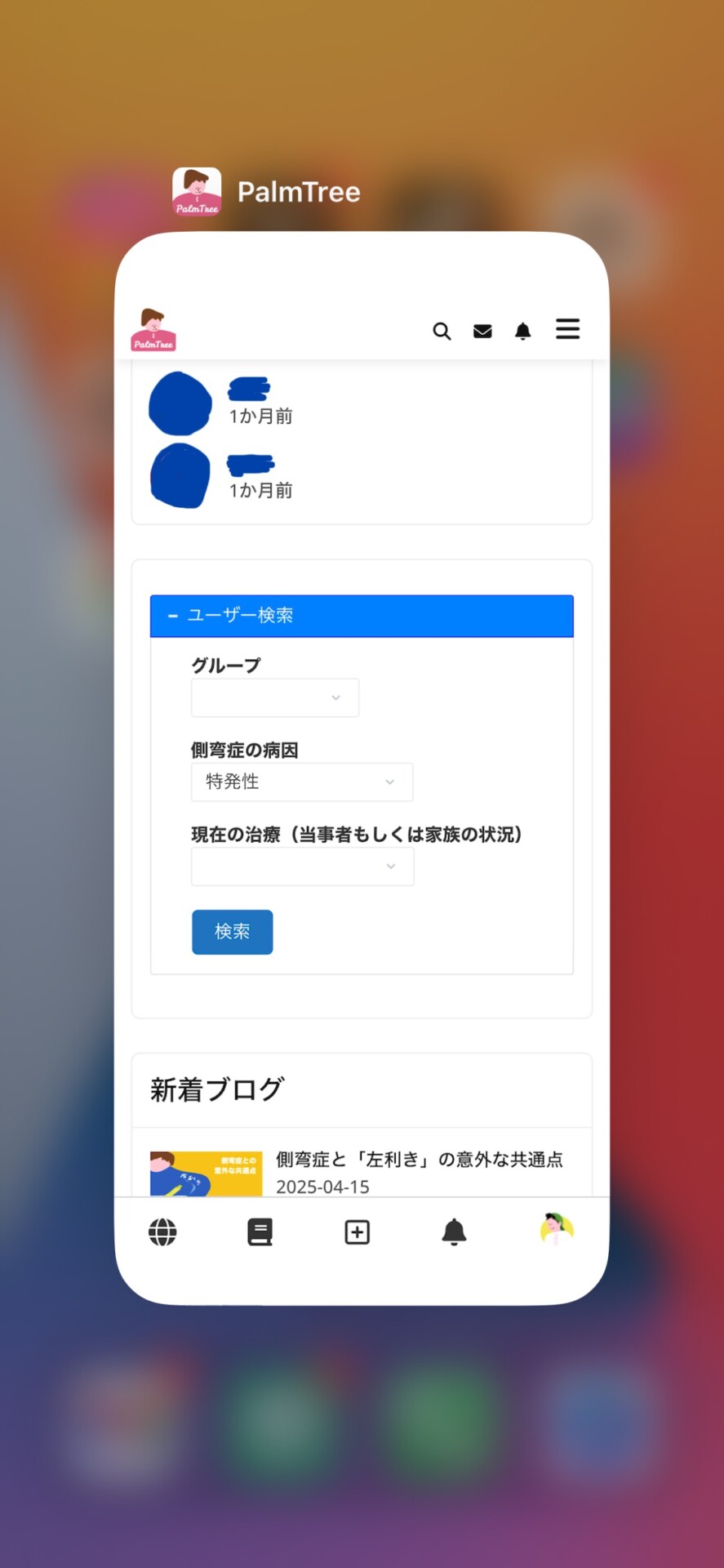724x1568 pixels.
Task: Open the messages envelope icon
Action: pos(482,331)
